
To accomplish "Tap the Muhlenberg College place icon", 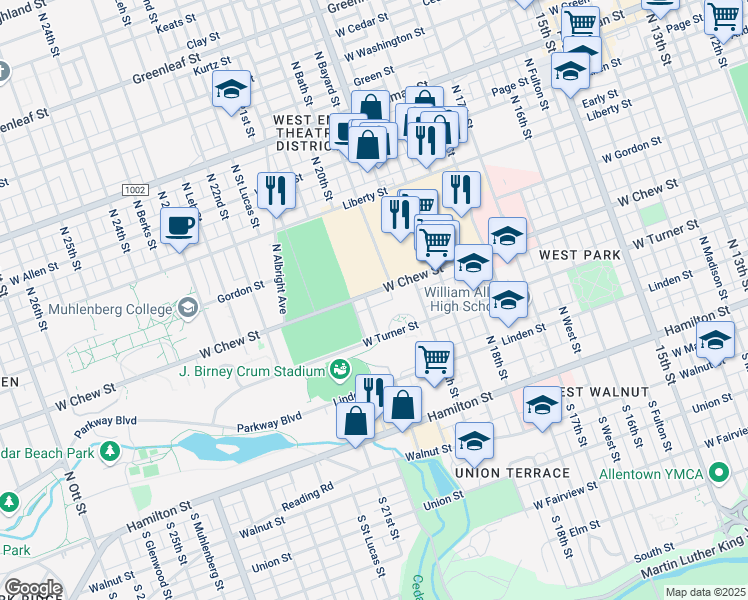I will point(188,306).
